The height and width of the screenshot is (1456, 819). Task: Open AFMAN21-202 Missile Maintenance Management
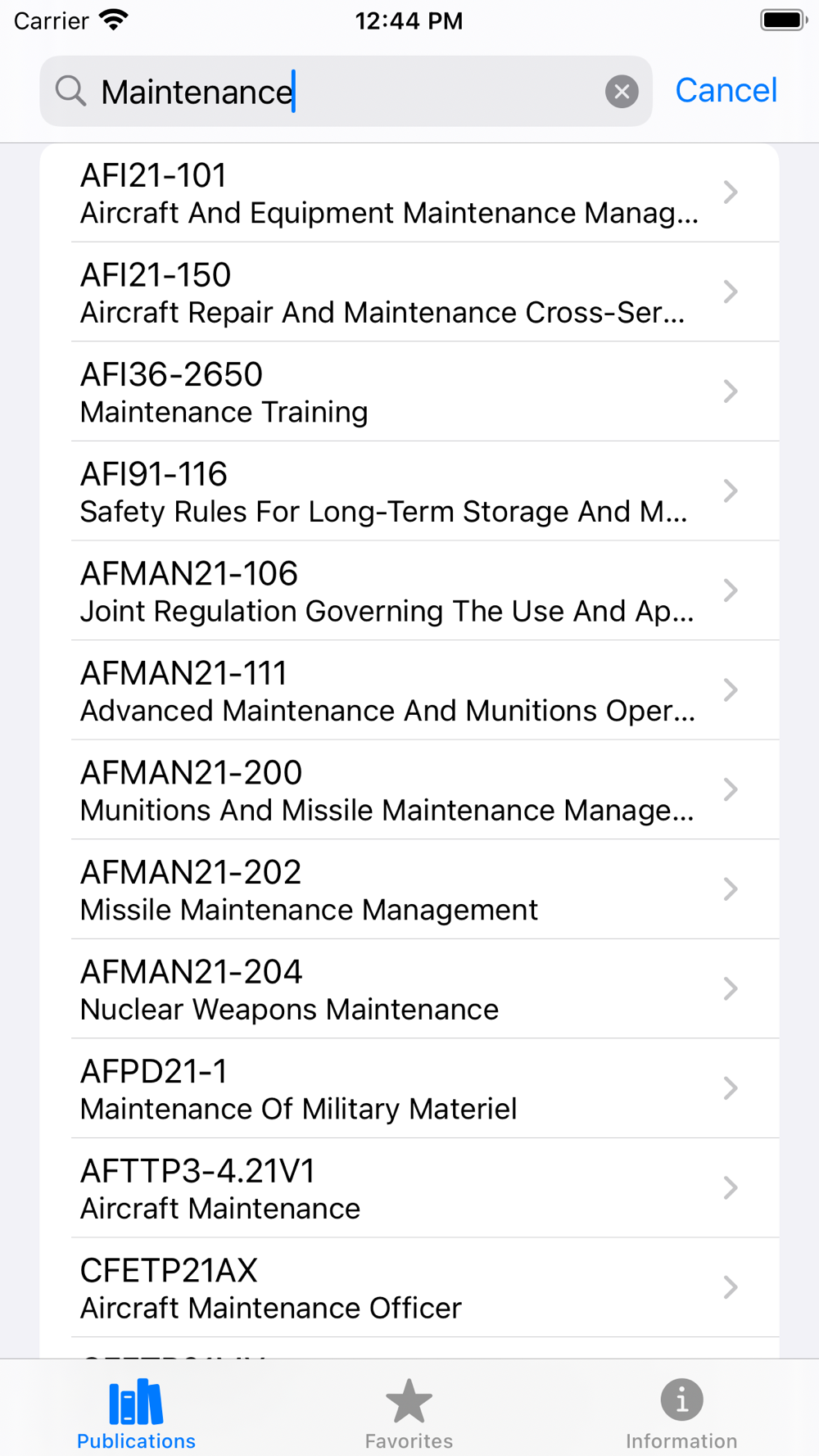tap(409, 889)
